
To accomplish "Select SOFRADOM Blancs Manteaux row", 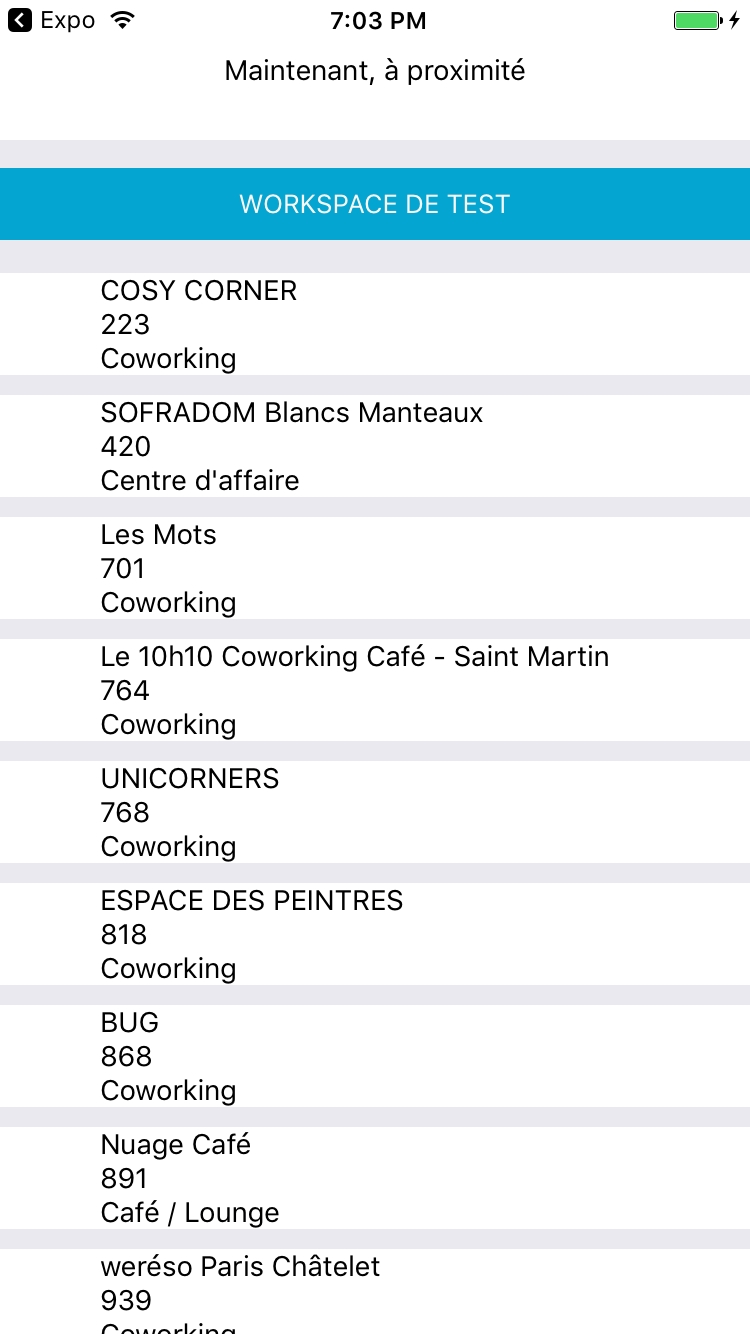I will click(375, 446).
